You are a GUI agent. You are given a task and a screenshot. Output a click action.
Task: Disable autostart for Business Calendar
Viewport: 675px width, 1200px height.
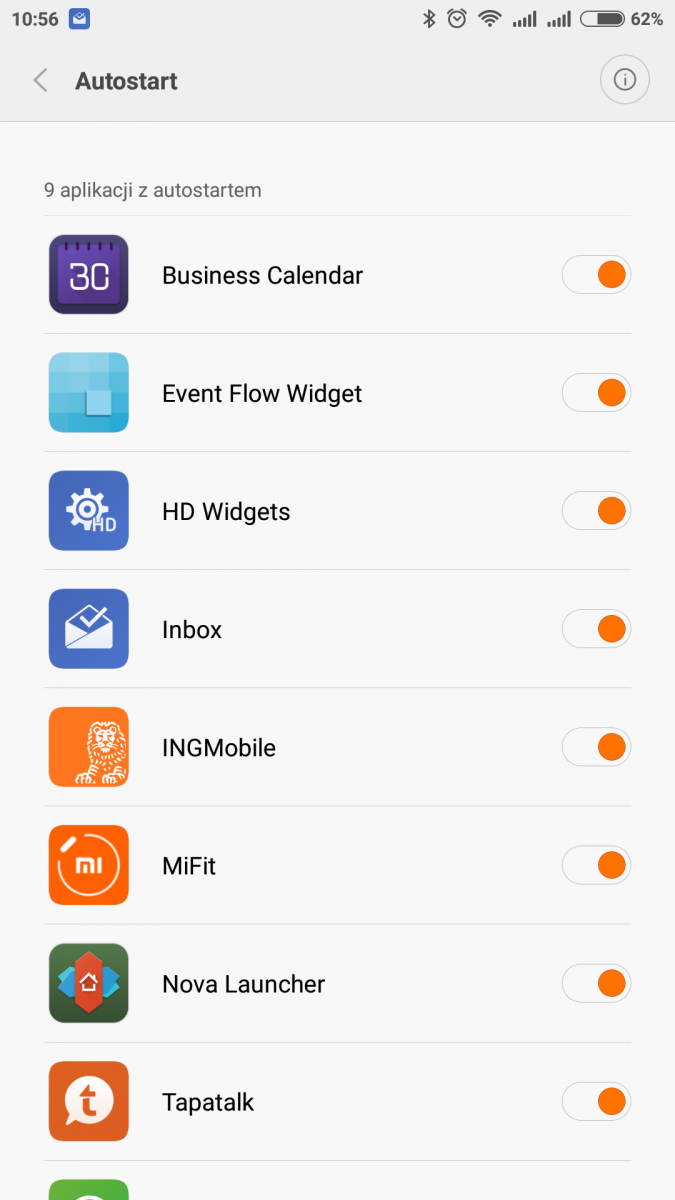click(x=597, y=275)
